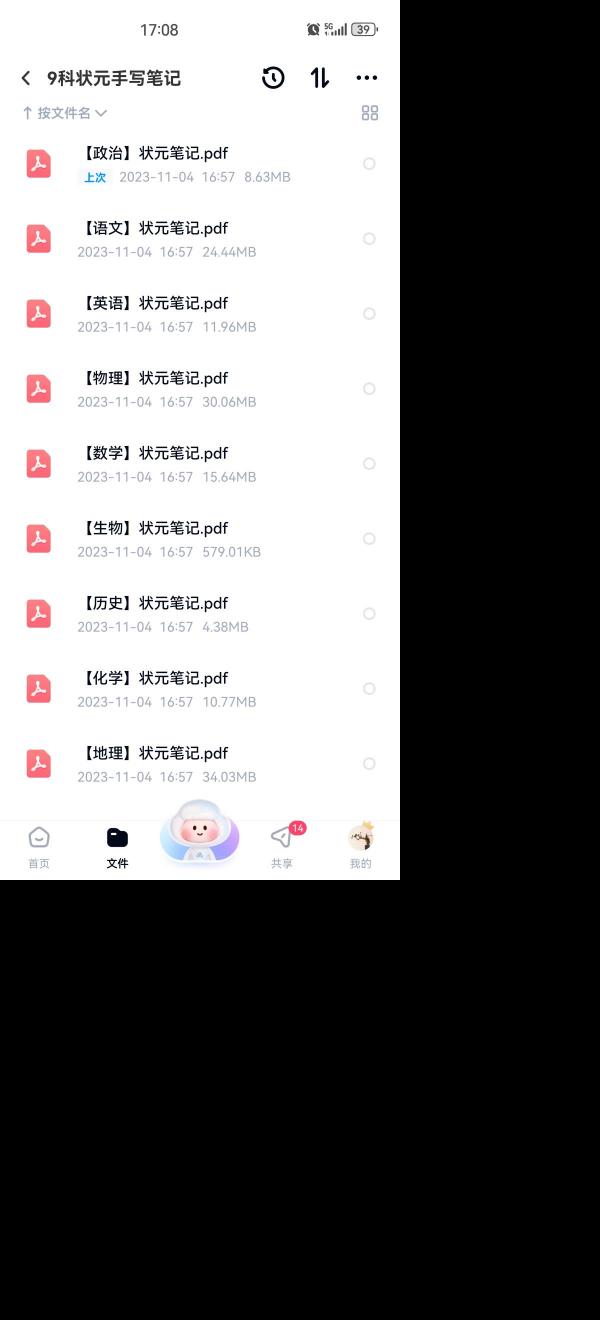Open 【语文】状元笔记.pdf

point(155,229)
